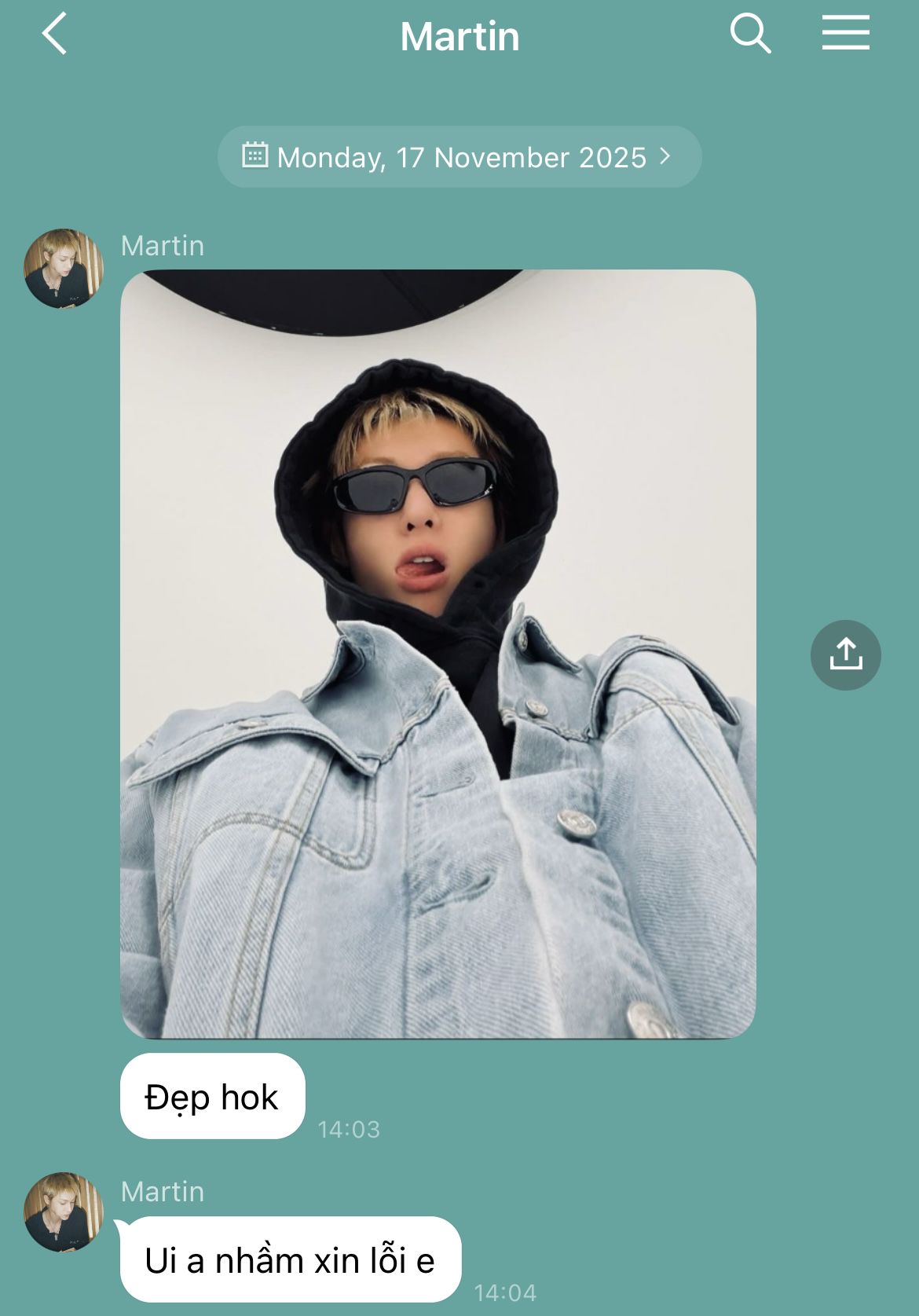Viewport: 919px width, 1316px height.
Task: Open Martin's hooded selfie photo
Action: coord(438,654)
